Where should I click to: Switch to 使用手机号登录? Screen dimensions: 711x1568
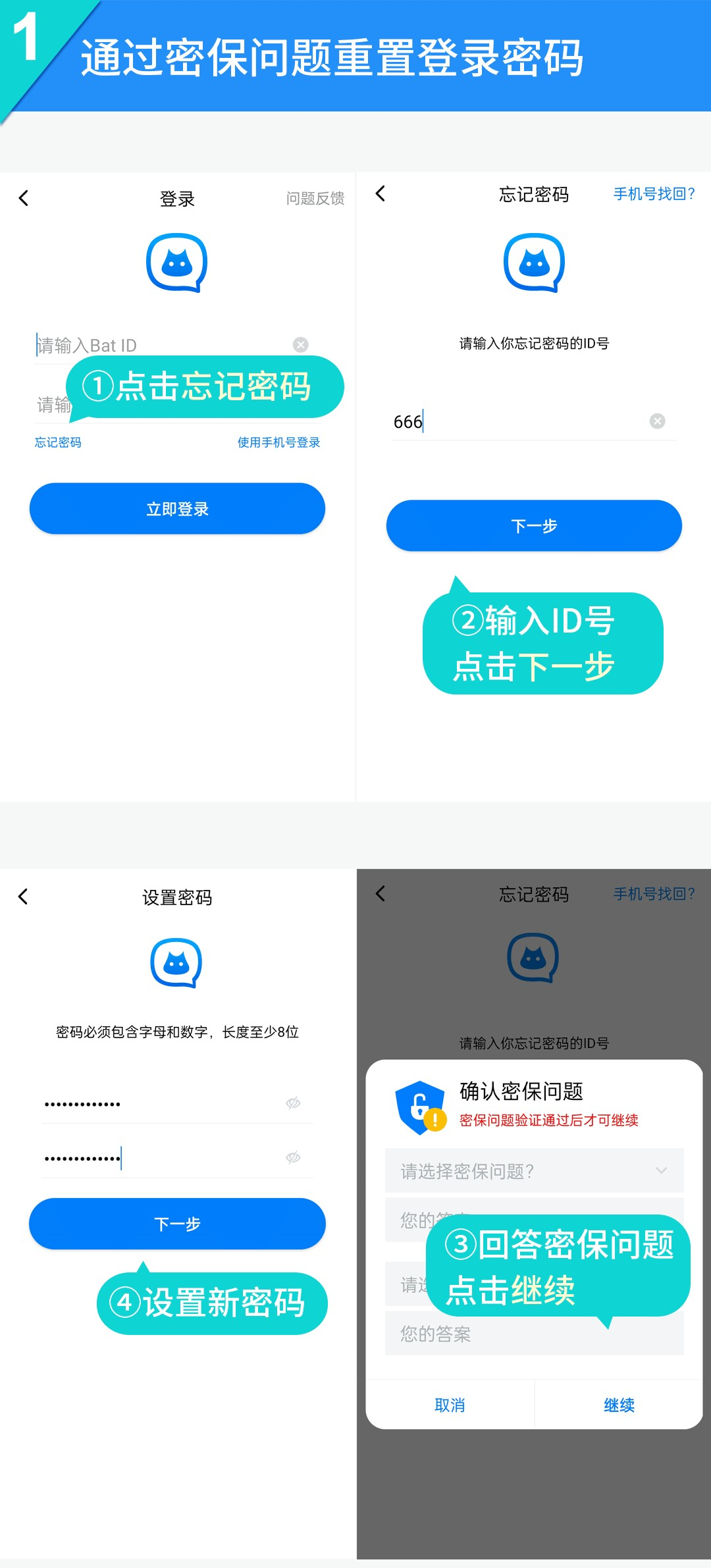(278, 443)
